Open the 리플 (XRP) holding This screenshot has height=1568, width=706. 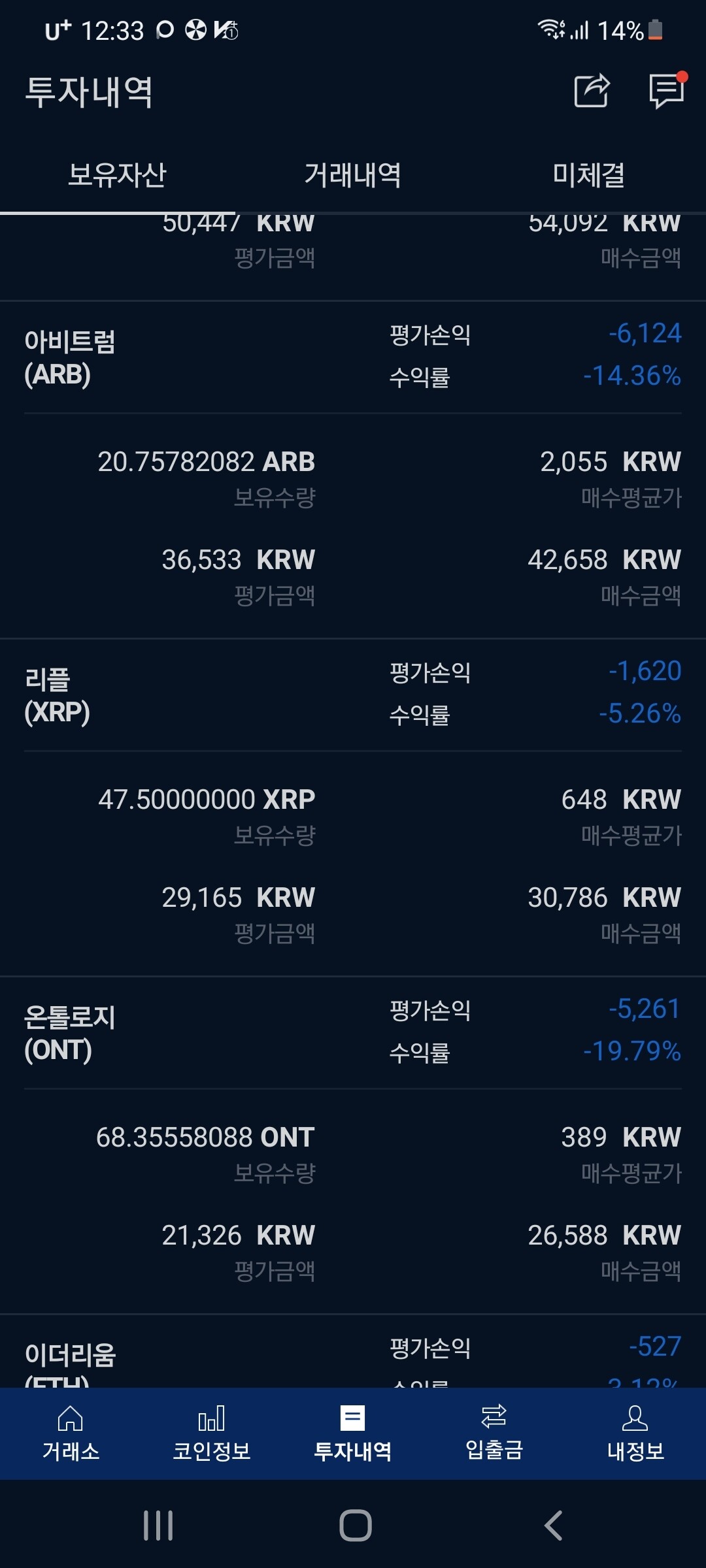(x=58, y=695)
